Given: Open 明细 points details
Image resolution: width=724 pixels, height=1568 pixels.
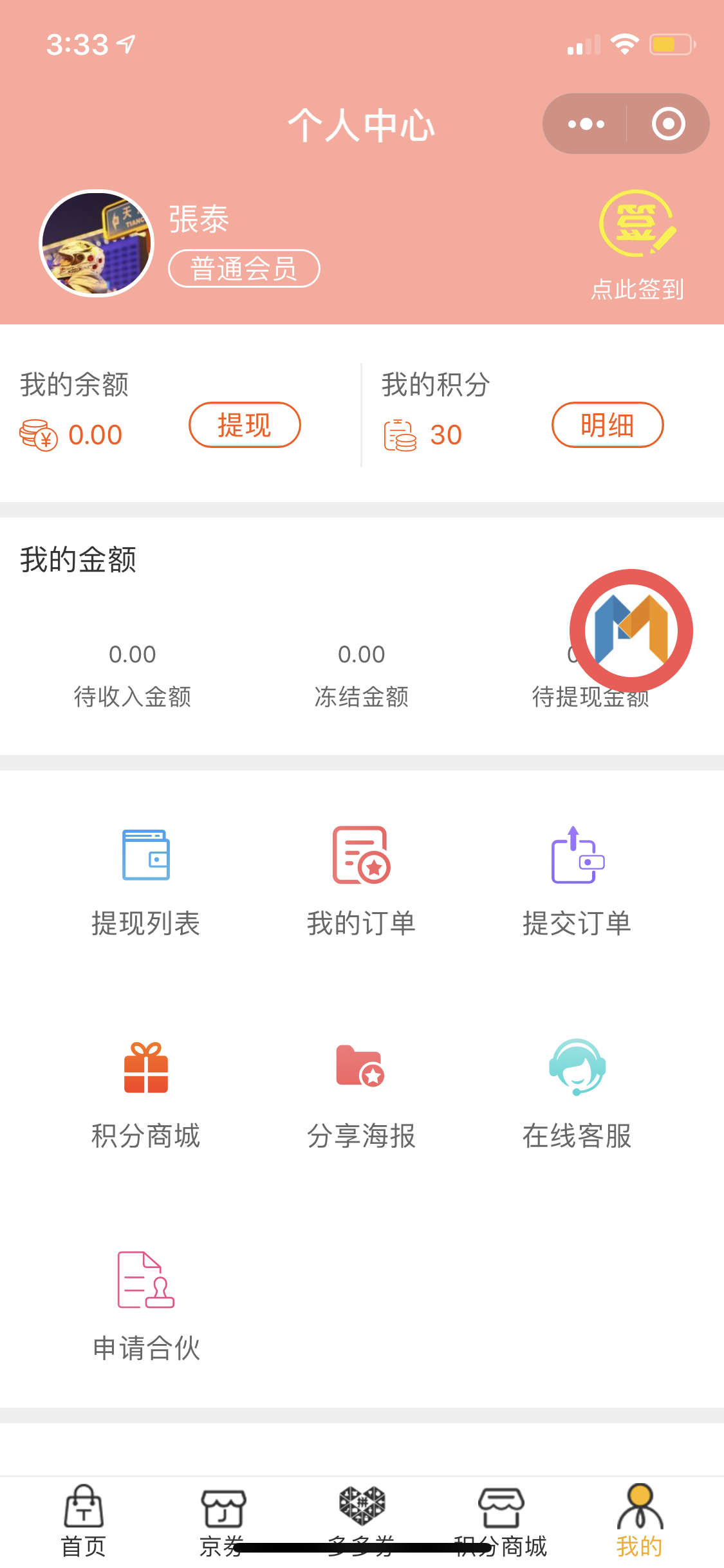Looking at the screenshot, I should [608, 425].
